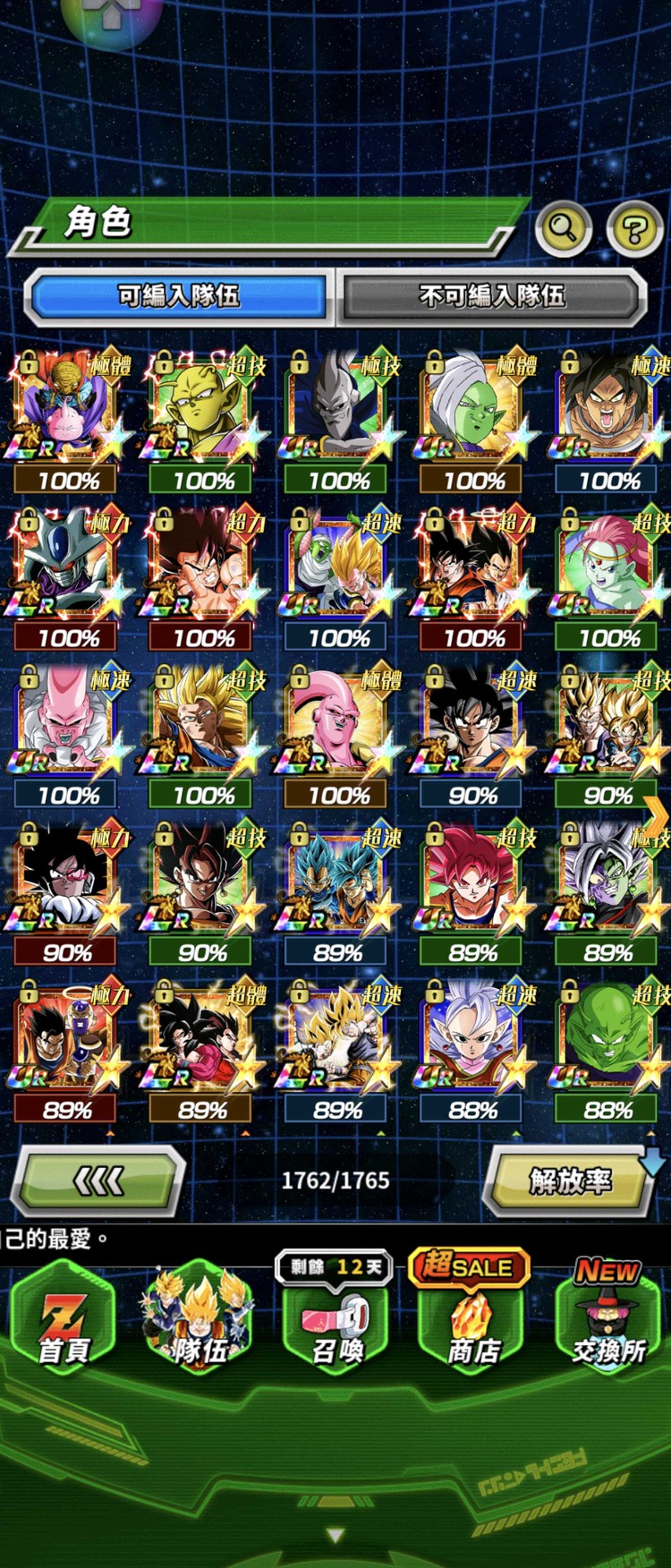Go back with the triple-arrow button
The height and width of the screenshot is (1568, 671).
pyautogui.click(x=98, y=1181)
